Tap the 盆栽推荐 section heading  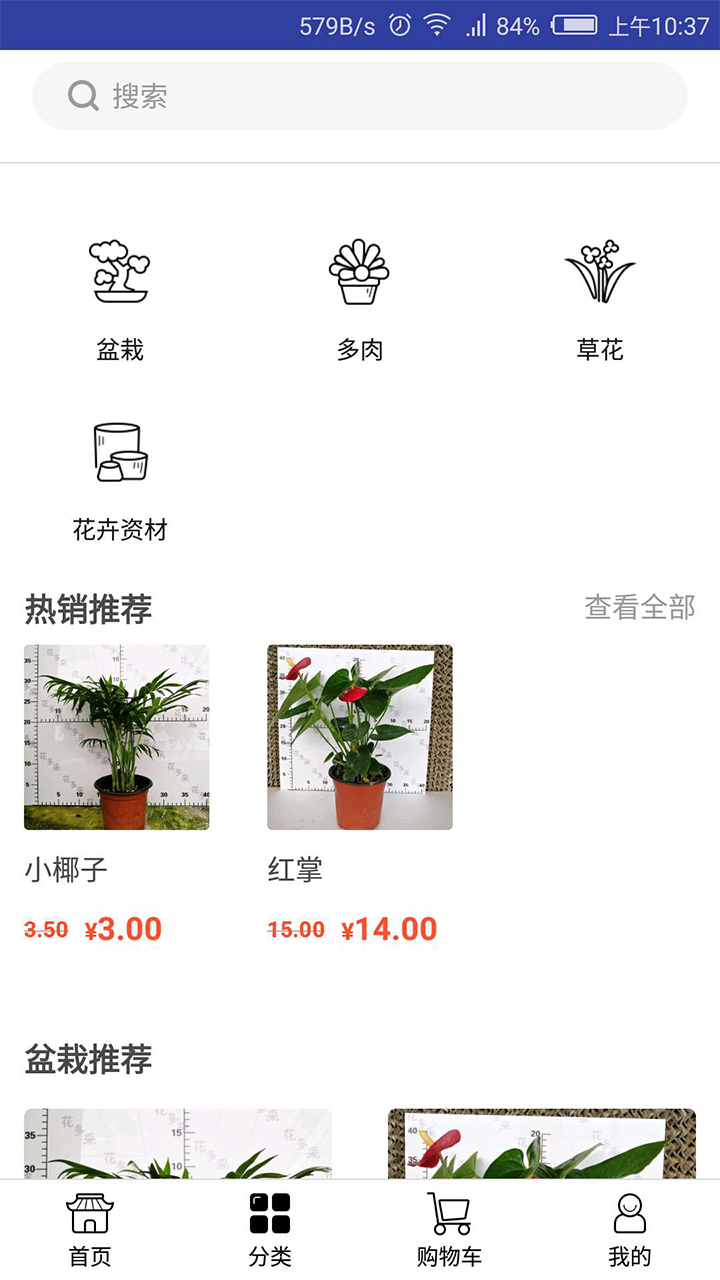click(87, 1060)
